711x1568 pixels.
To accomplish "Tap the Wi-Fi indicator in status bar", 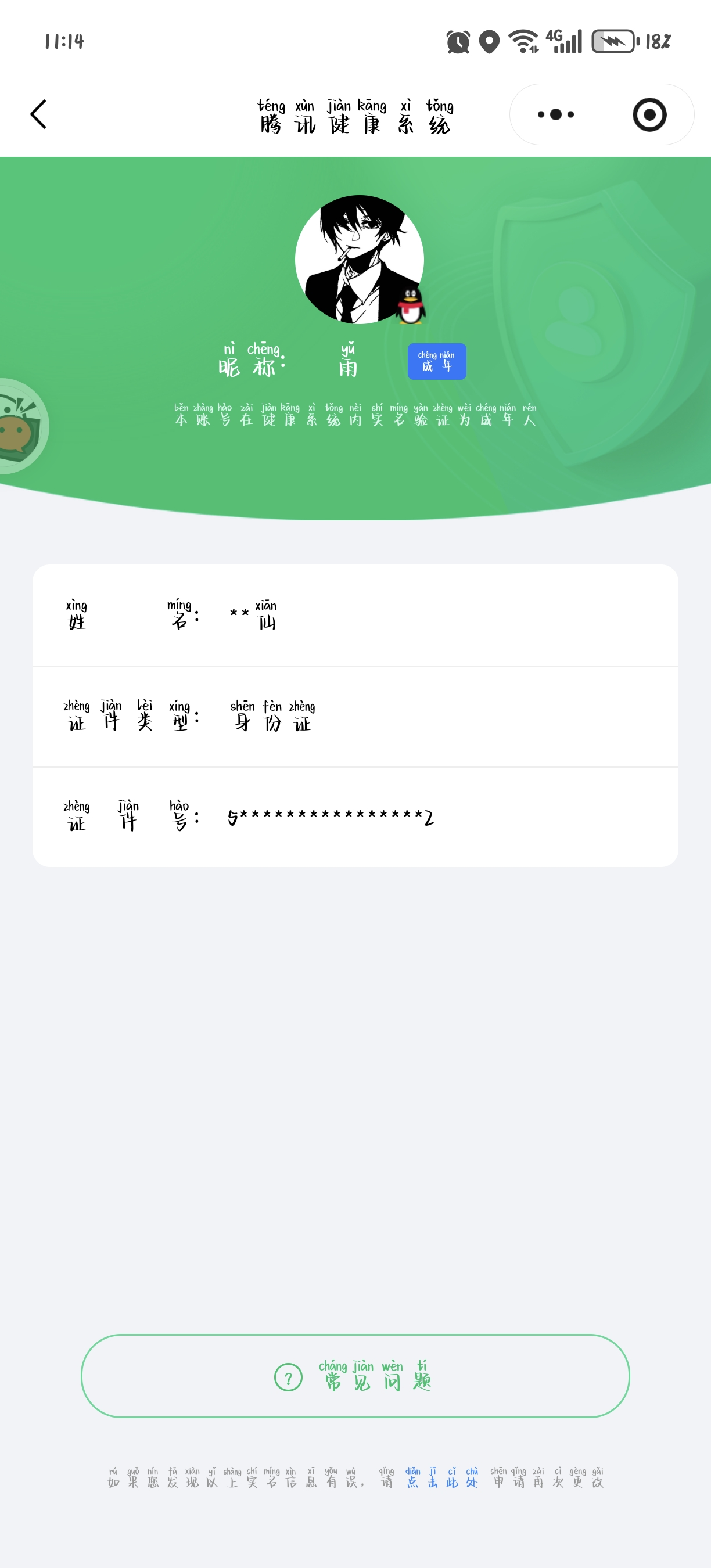I will (x=525, y=41).
